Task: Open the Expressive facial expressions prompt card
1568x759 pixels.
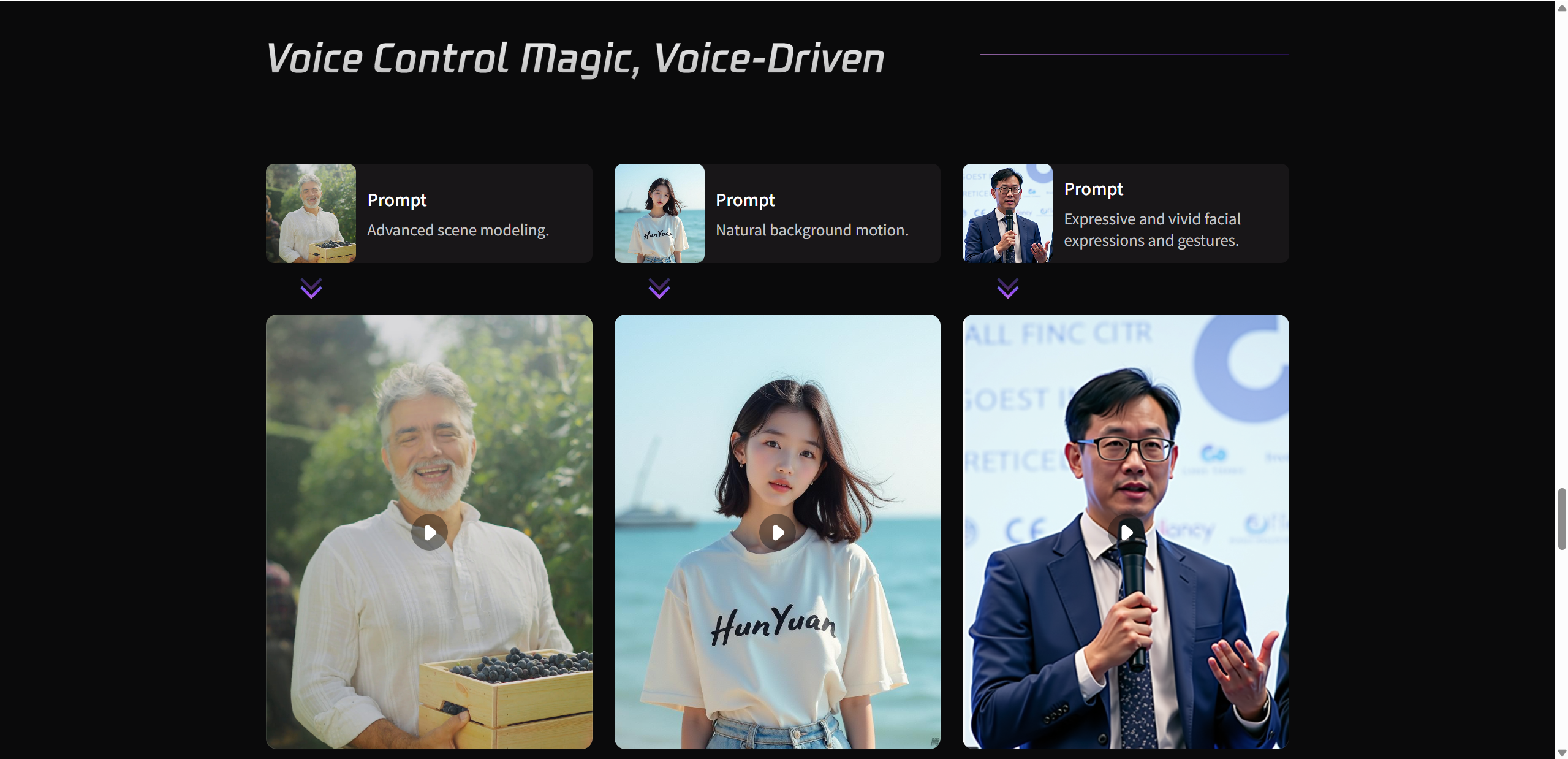Action: (x=1126, y=213)
